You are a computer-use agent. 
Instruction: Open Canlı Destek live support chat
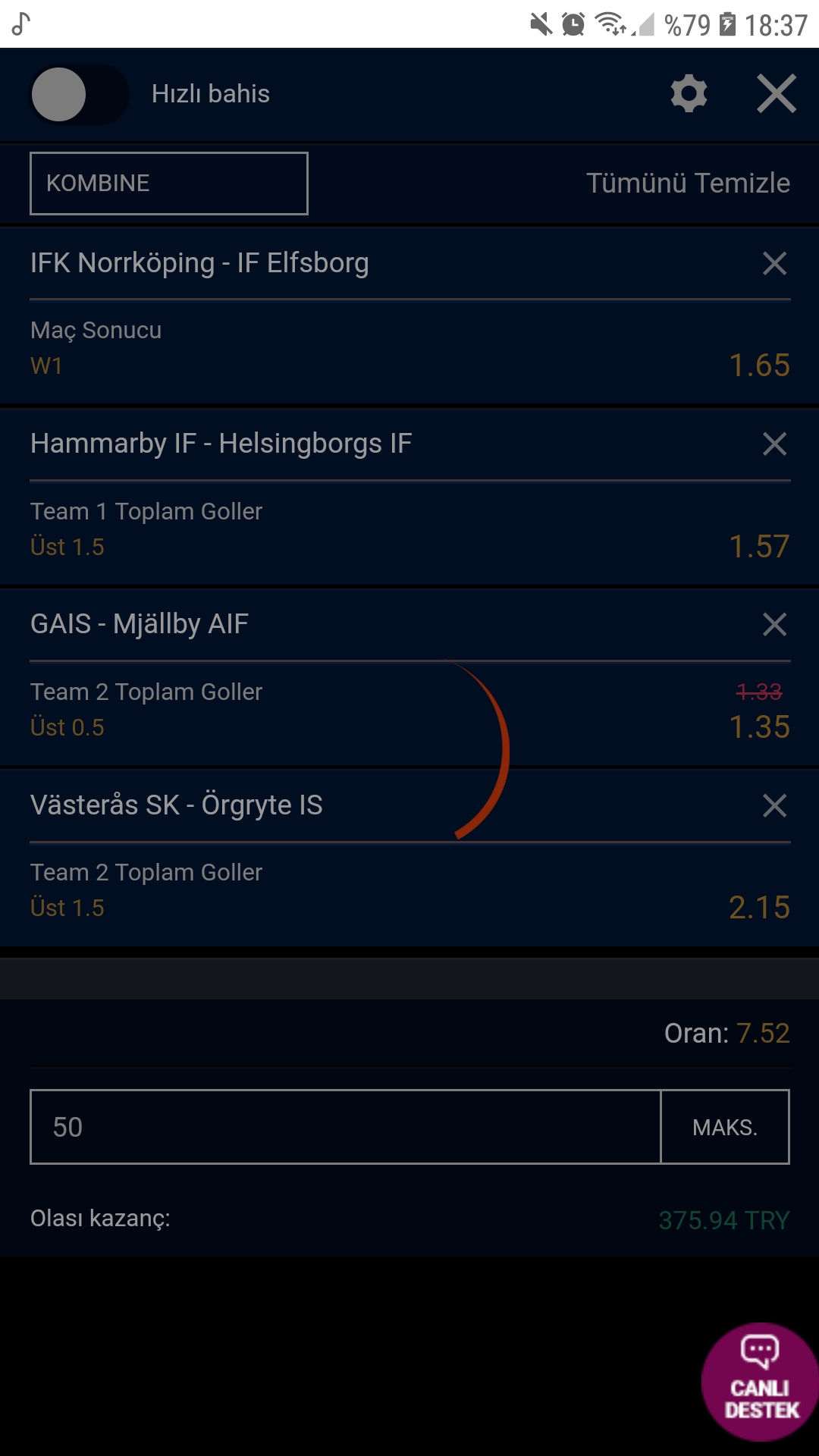[x=761, y=1382]
